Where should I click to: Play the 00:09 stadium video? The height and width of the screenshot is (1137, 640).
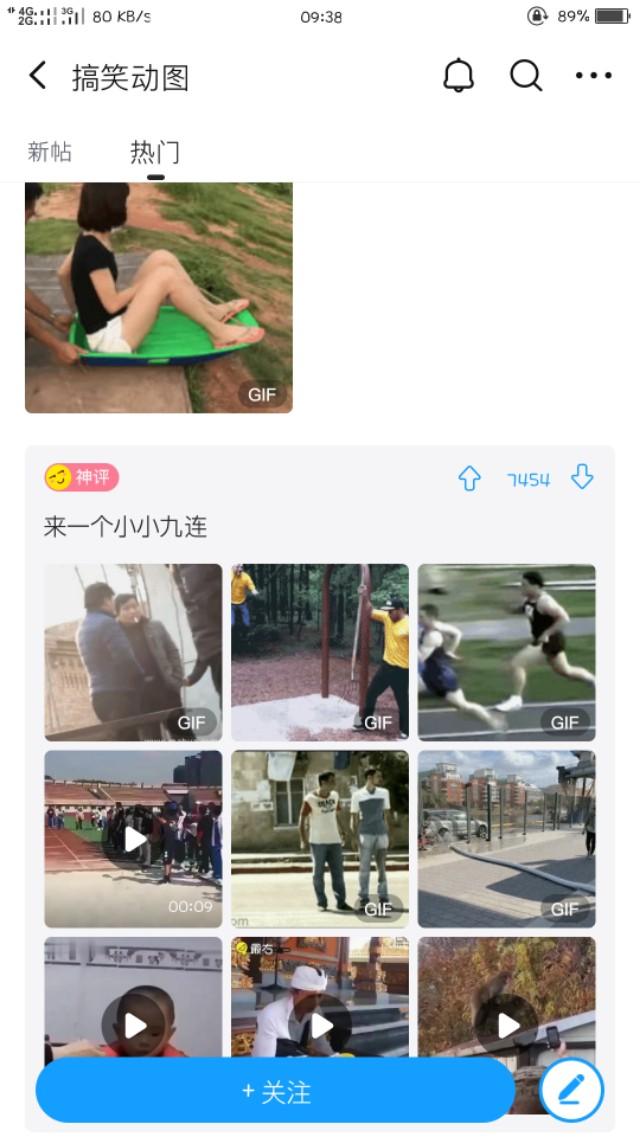[x=133, y=839]
